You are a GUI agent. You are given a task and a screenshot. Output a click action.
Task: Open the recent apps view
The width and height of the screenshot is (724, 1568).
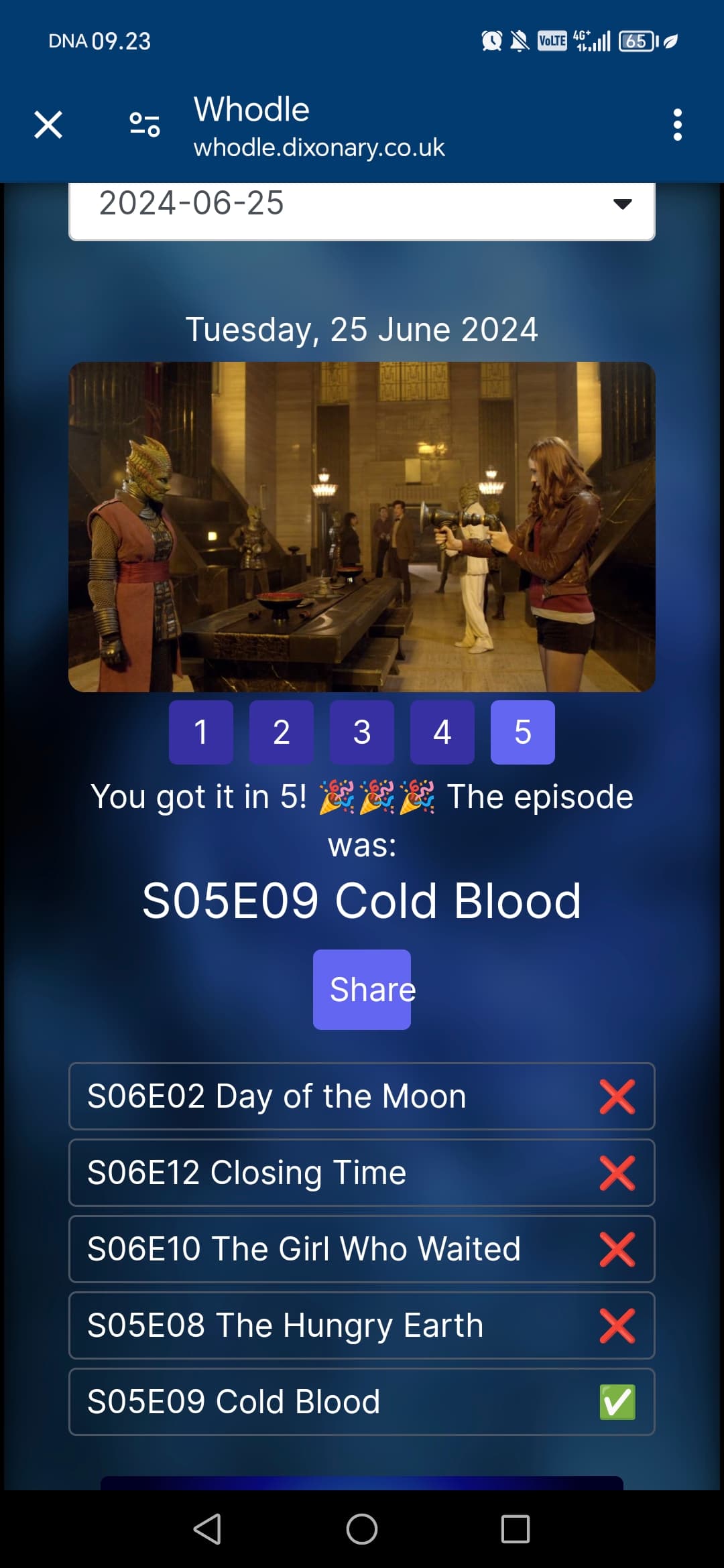(516, 1529)
